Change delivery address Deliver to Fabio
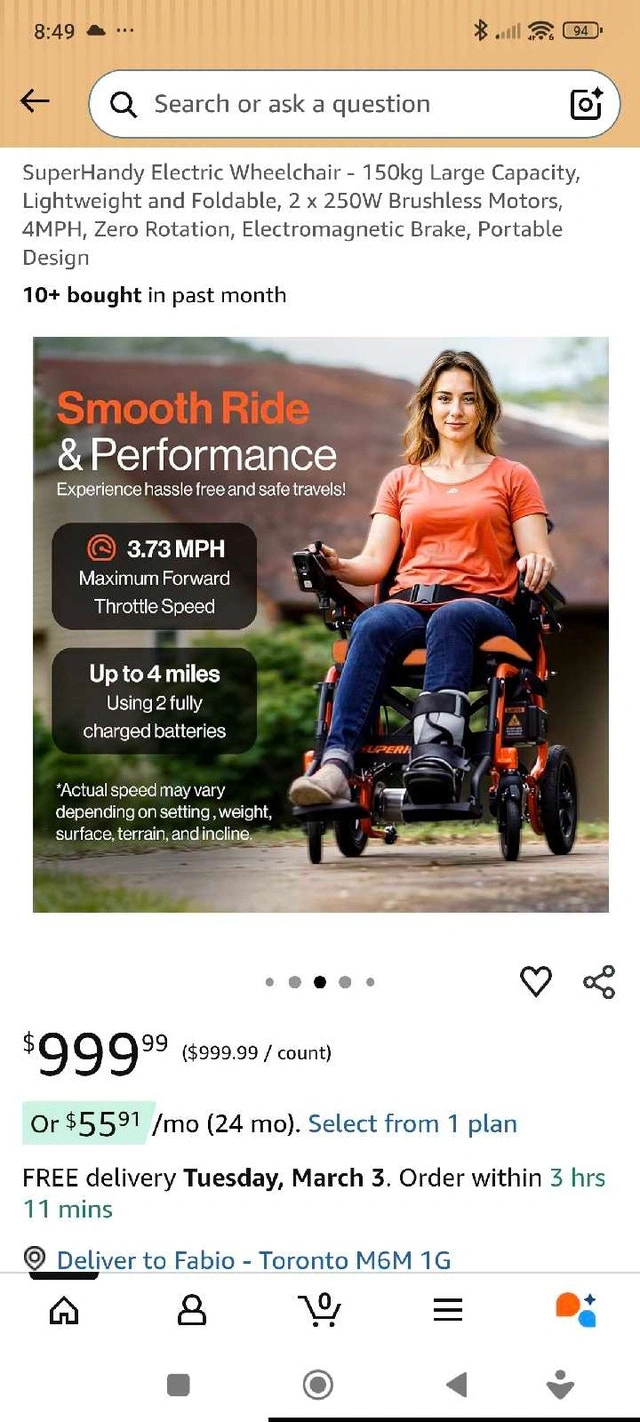The image size is (640, 1422). pyautogui.click(x=253, y=1260)
